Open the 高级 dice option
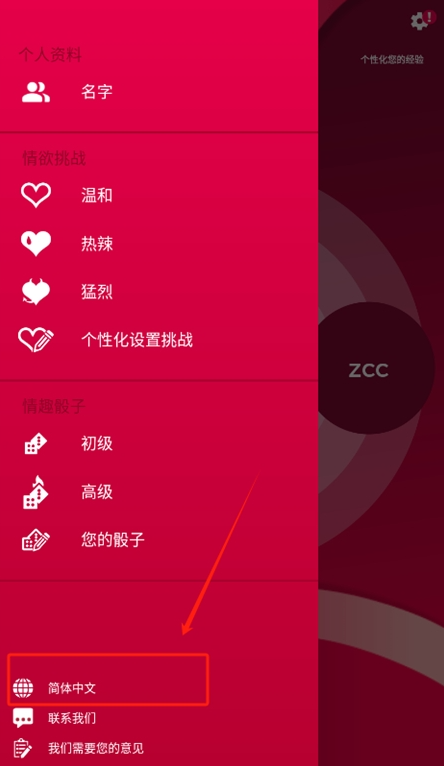This screenshot has width=444, height=766. [159, 491]
